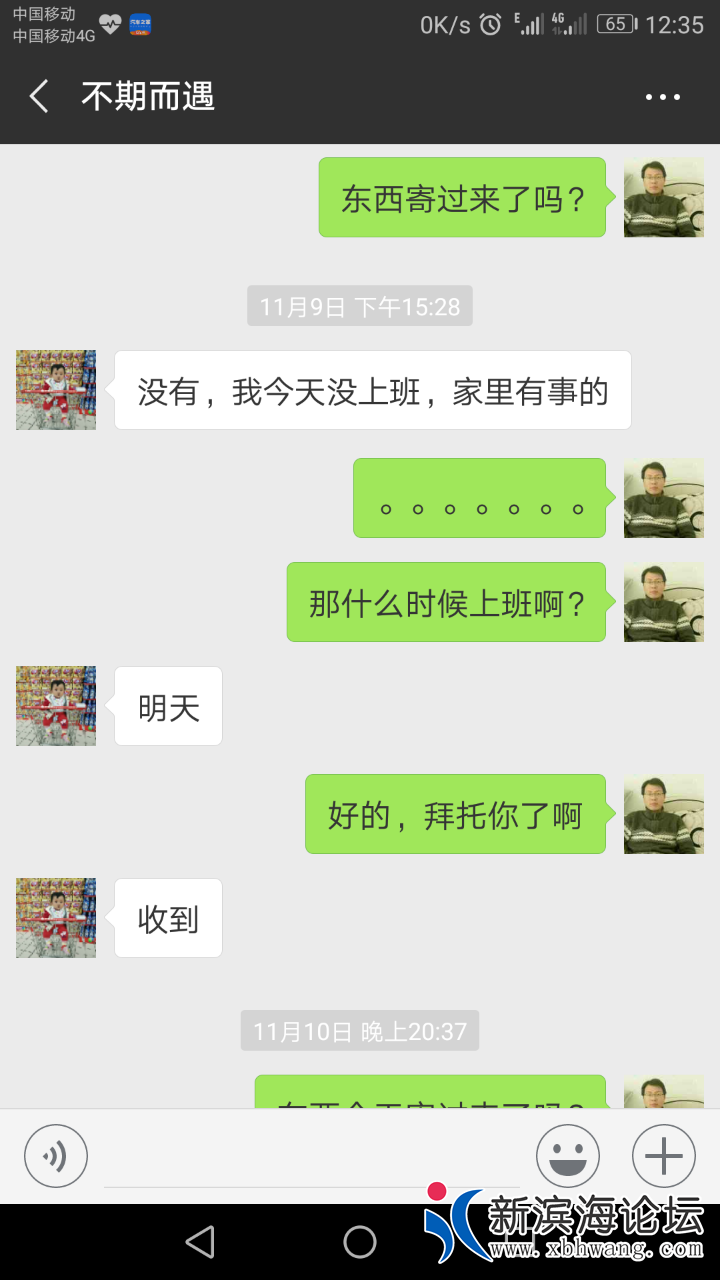Viewport: 720px width, 1280px height.
Task: Open contact's avatar beside 明天 message
Action: point(56,706)
